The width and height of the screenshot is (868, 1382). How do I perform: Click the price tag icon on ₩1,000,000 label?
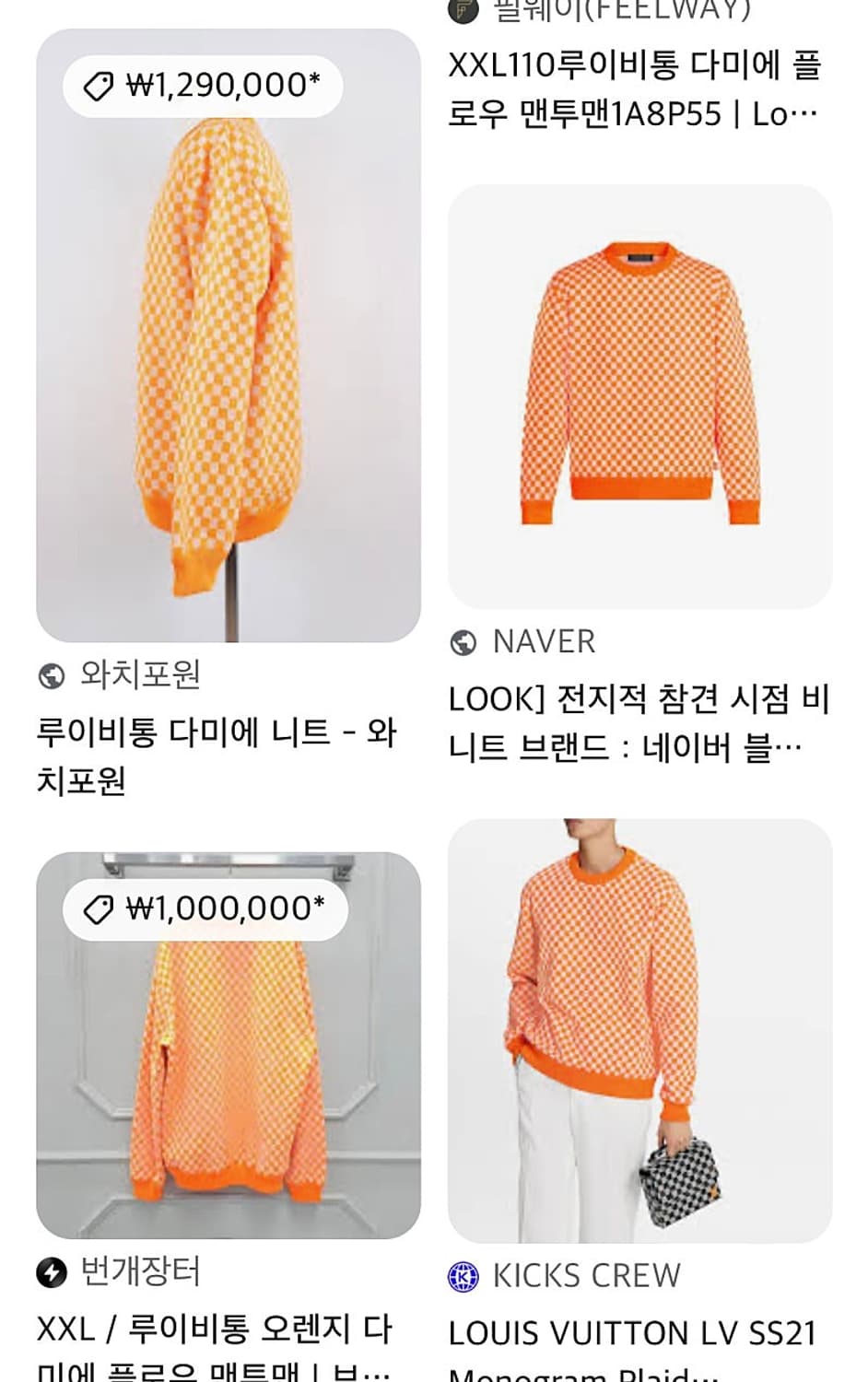coord(99,908)
